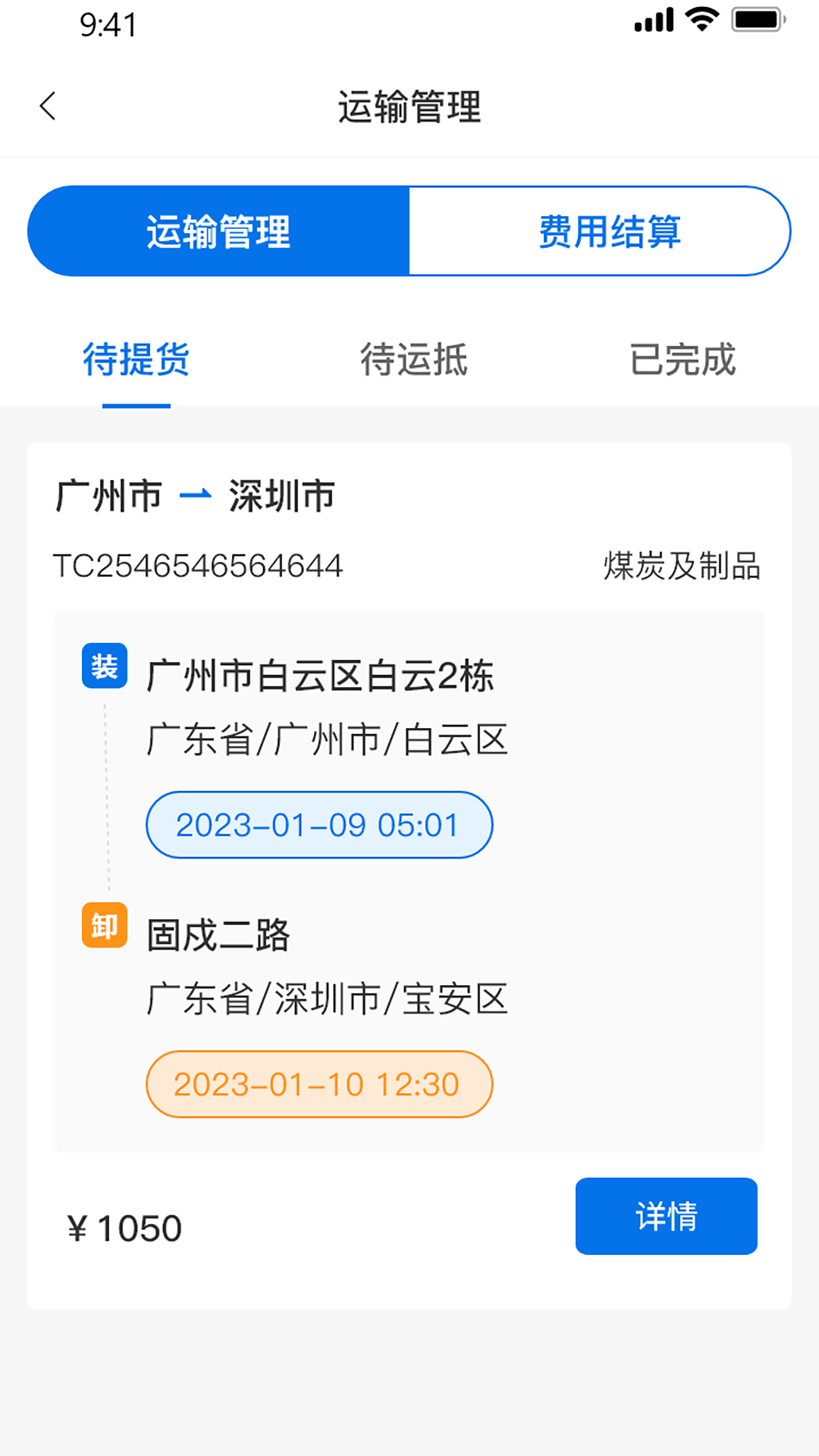Screen dimensions: 819x1456
Task: Switch to the 待运抵 tab
Action: point(413,359)
